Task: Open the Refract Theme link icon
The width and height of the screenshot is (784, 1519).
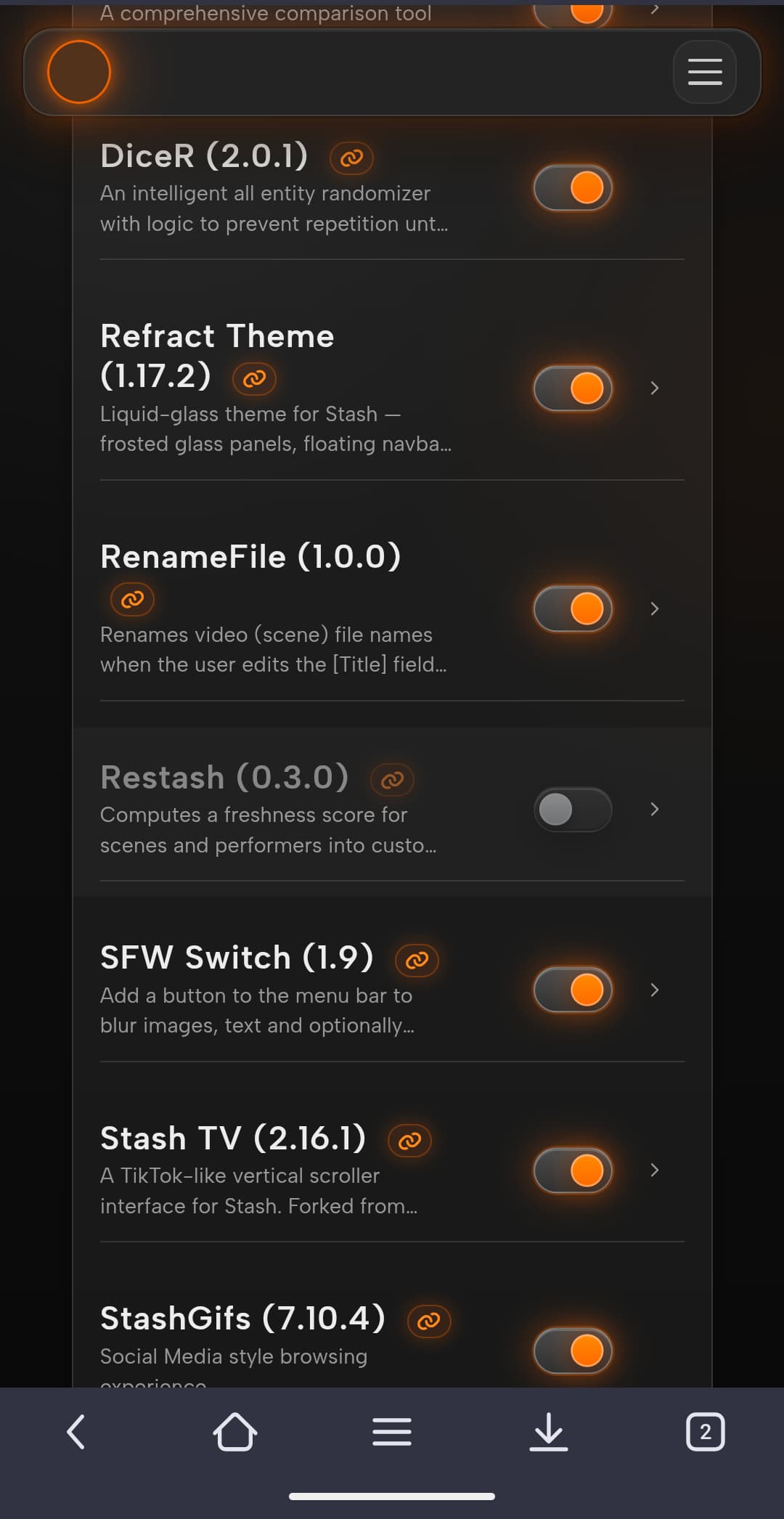Action: tap(254, 378)
